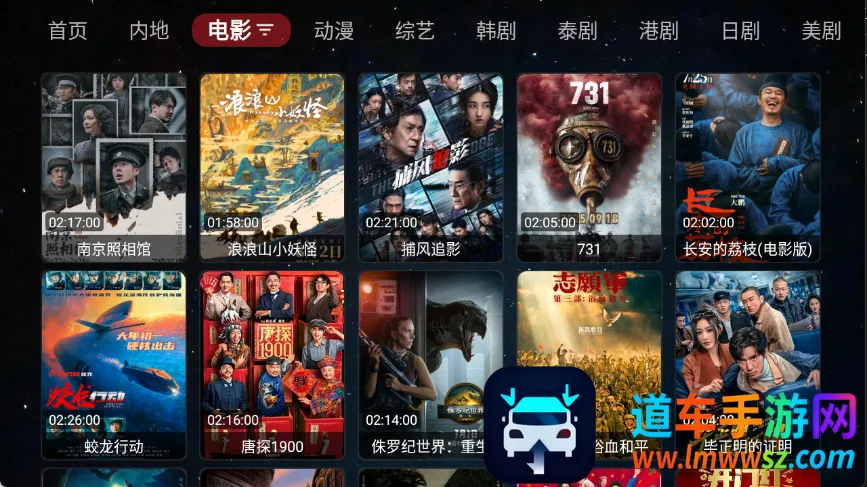The image size is (867, 487).
Task: Switch to the 美剧 tab
Action: coord(821,31)
